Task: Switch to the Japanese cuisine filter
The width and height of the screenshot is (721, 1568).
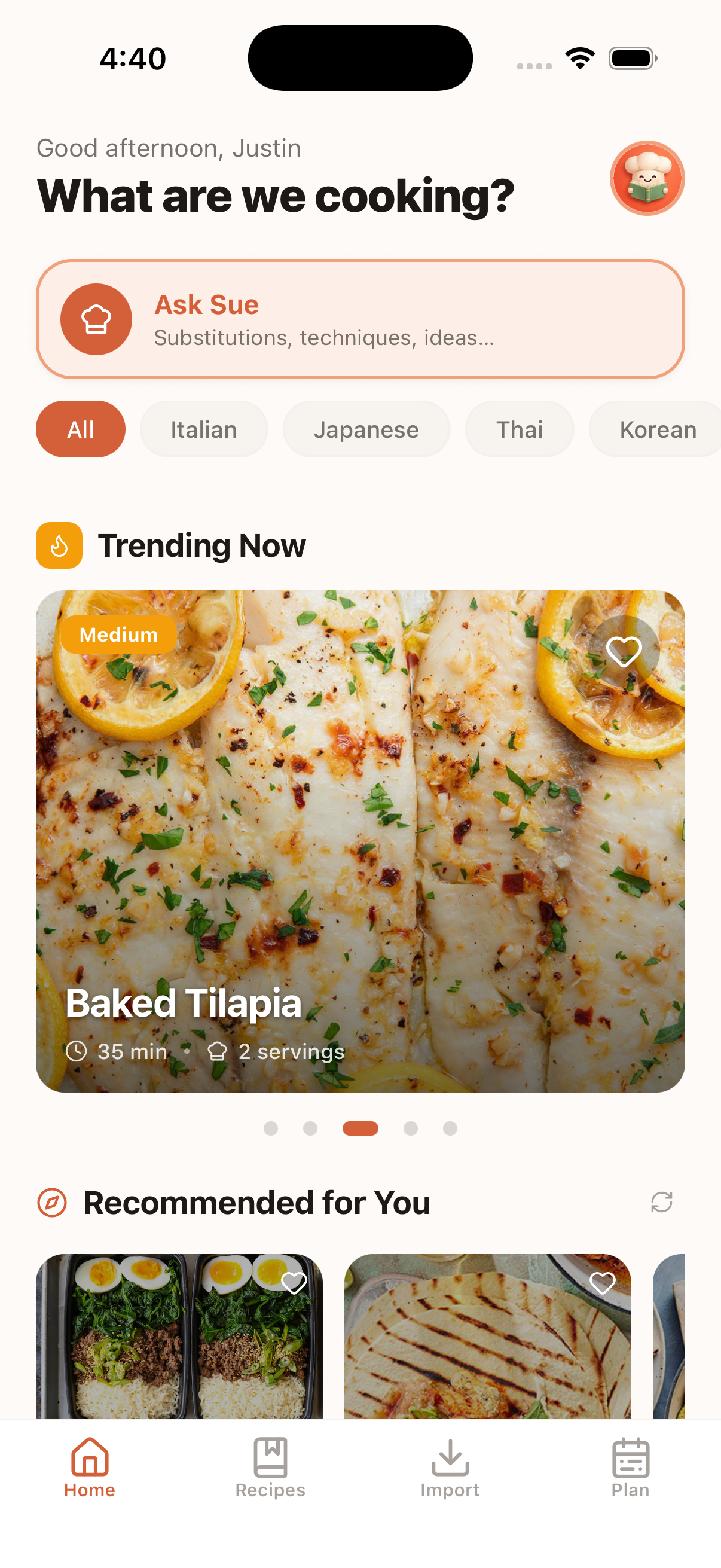Action: (x=366, y=429)
